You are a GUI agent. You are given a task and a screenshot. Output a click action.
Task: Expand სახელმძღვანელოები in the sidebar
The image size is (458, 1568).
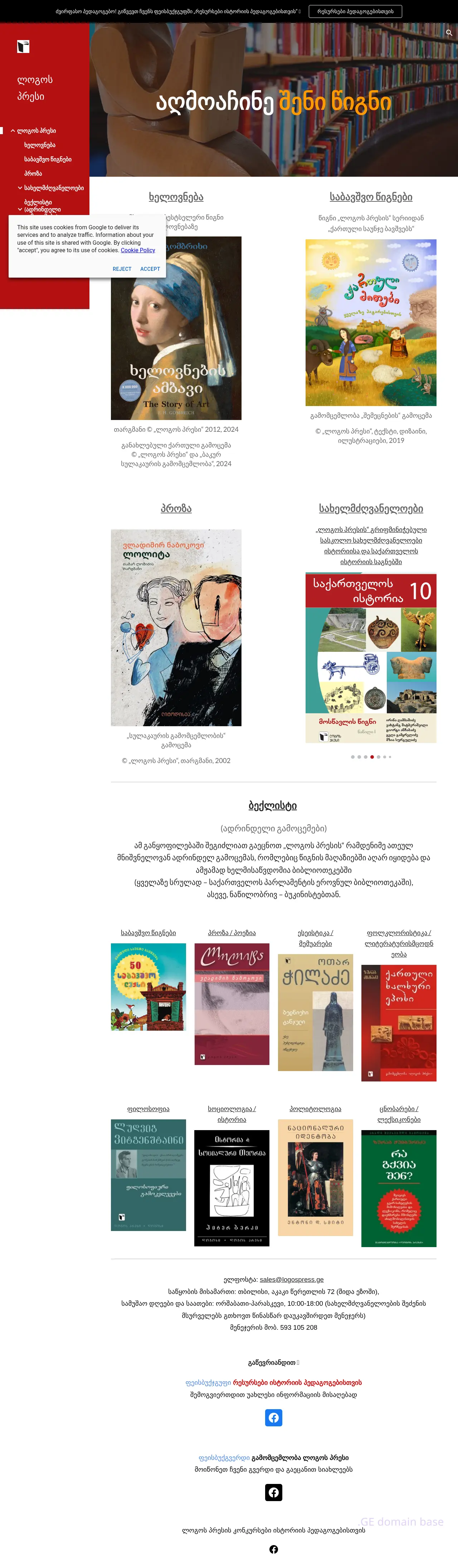(x=20, y=188)
